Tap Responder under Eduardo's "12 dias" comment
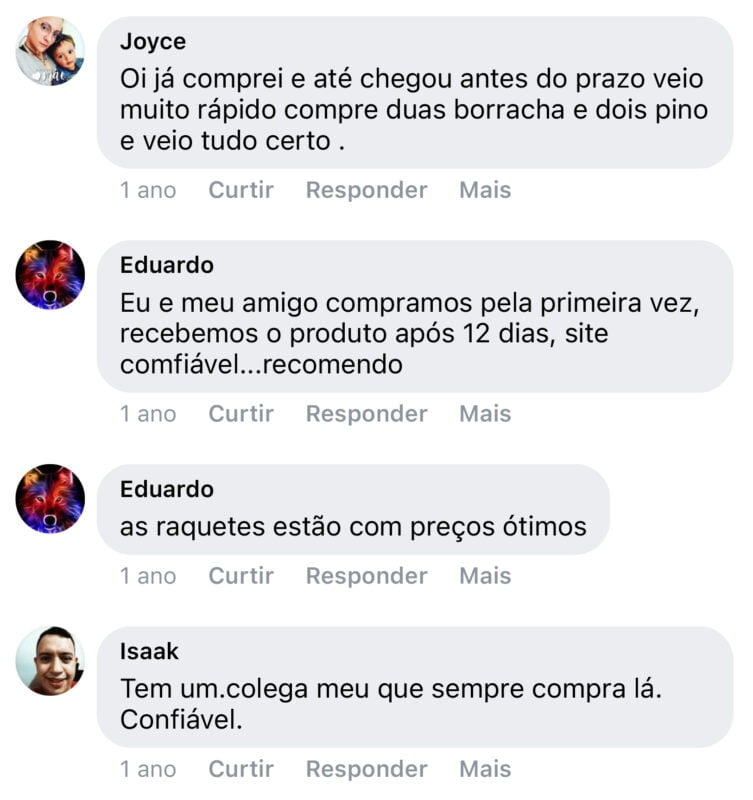 tap(366, 414)
